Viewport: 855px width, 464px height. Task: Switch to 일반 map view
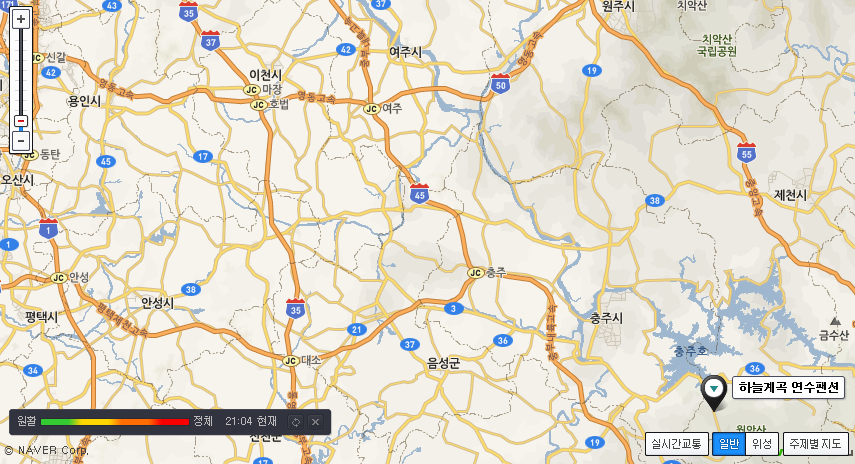click(729, 444)
